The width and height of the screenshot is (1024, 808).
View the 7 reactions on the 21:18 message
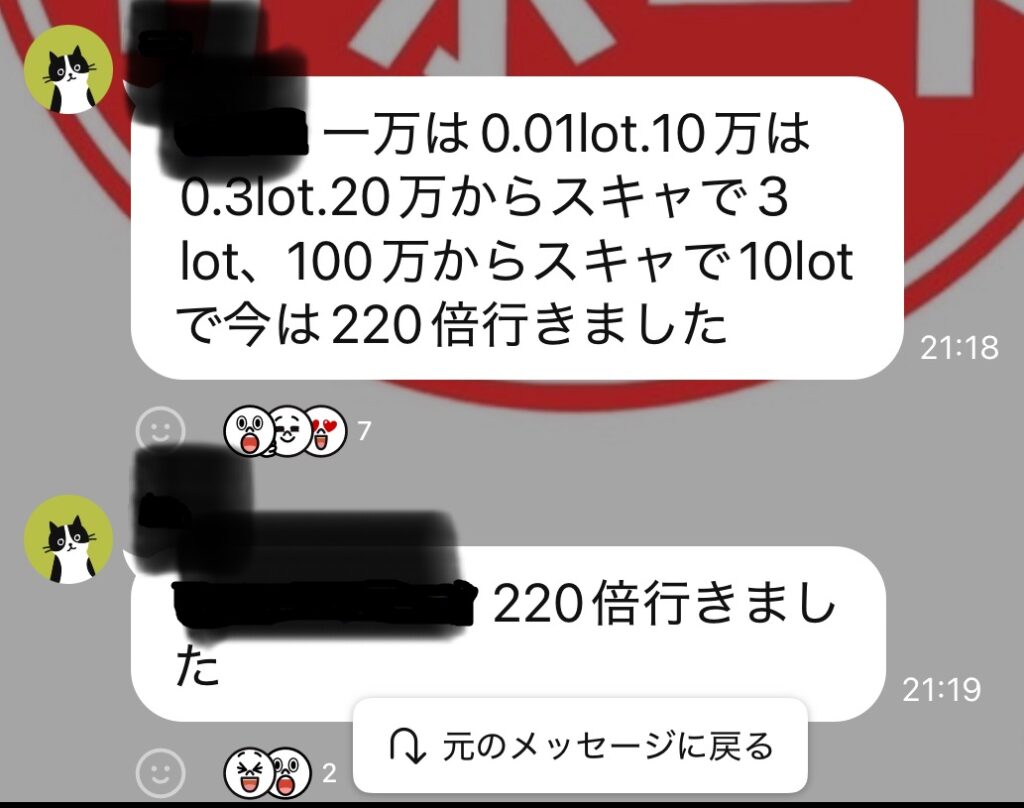[295, 431]
